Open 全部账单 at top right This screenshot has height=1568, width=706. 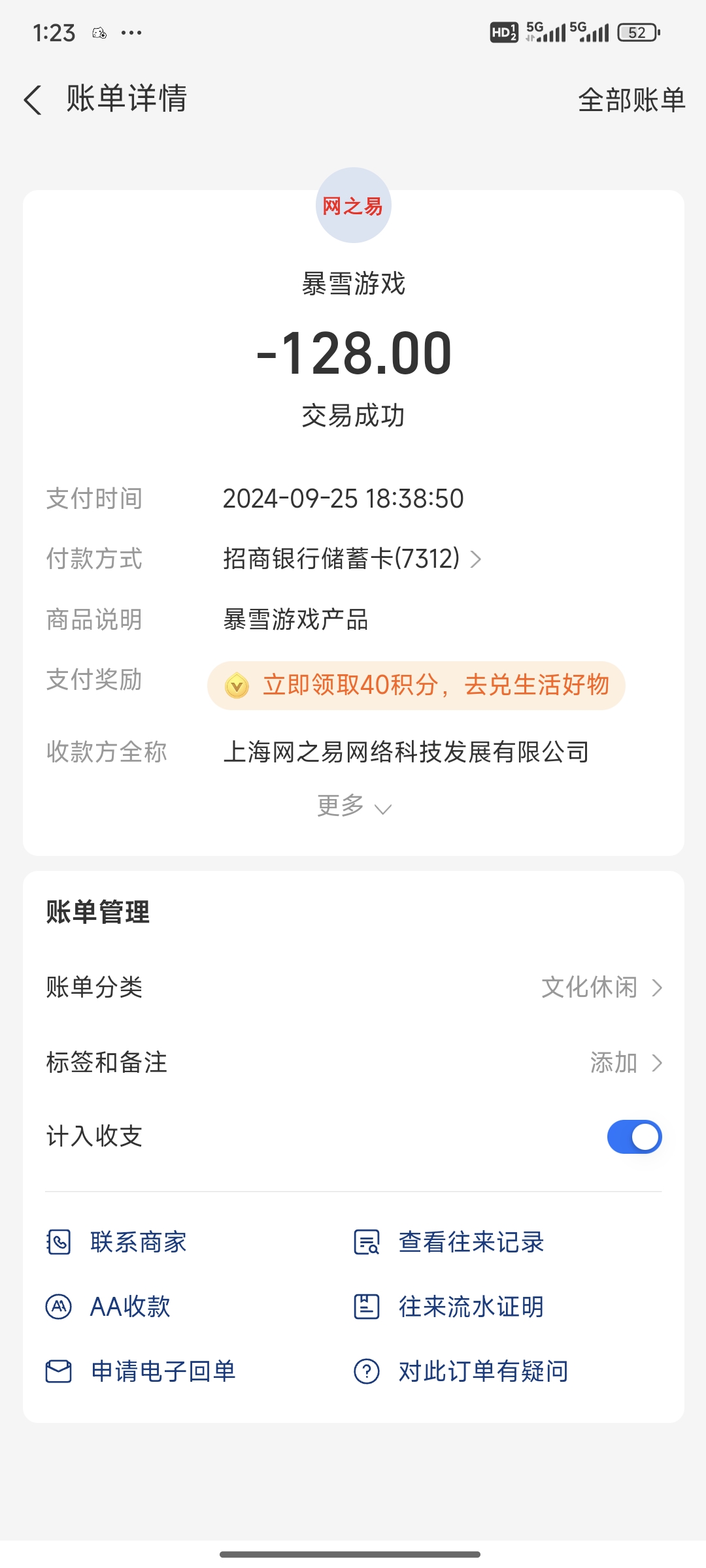coord(631,100)
